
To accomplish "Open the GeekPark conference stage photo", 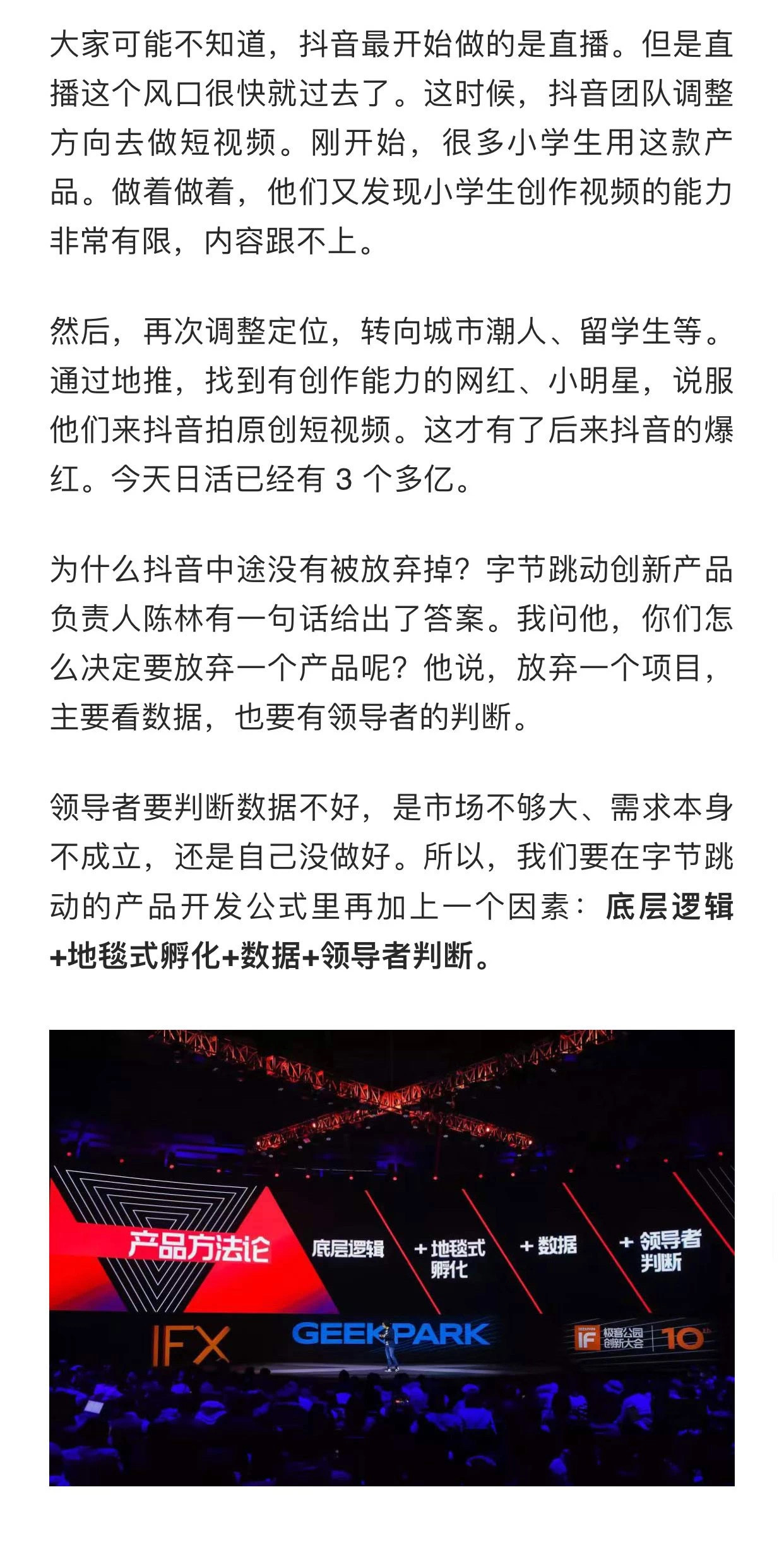I will tap(391, 1258).
